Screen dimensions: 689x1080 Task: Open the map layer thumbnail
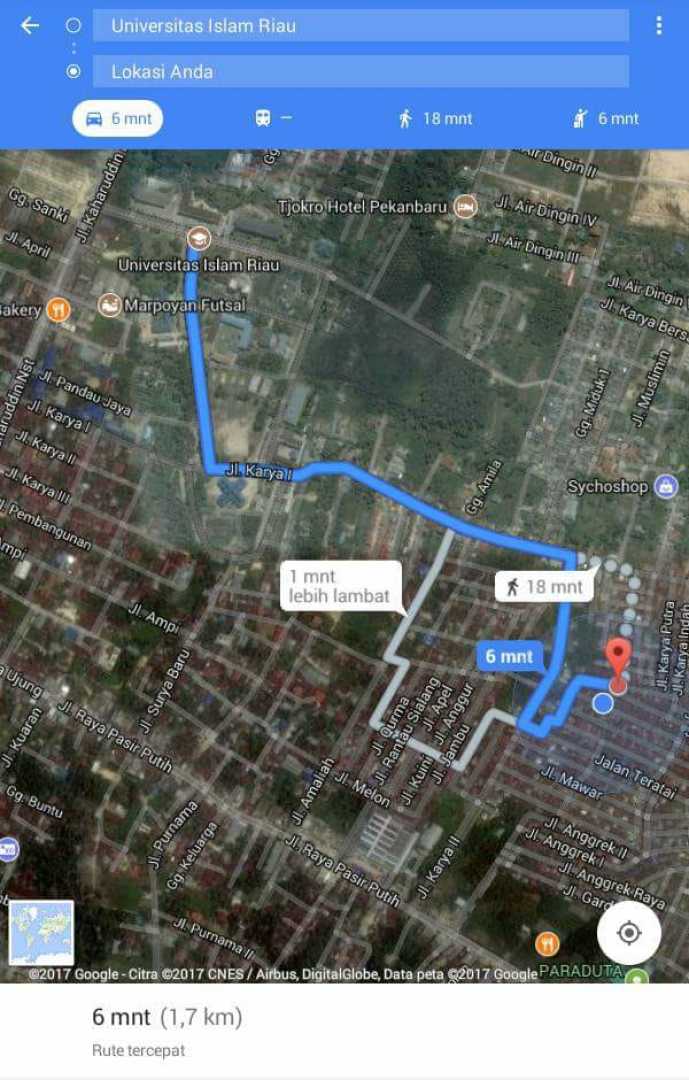click(x=41, y=933)
